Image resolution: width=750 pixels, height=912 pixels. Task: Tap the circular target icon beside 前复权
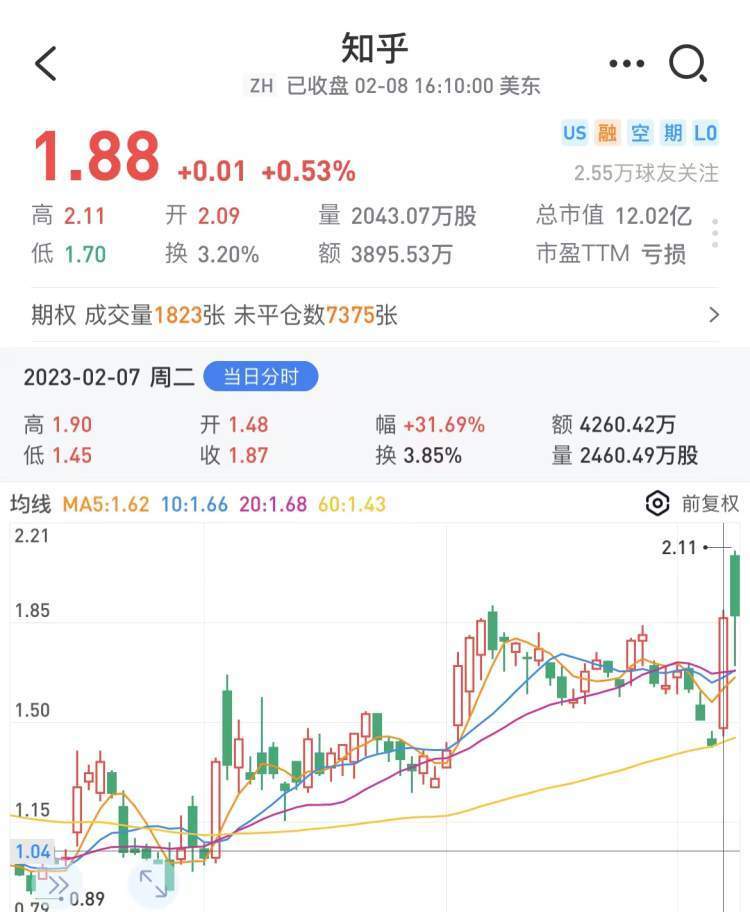point(658,504)
